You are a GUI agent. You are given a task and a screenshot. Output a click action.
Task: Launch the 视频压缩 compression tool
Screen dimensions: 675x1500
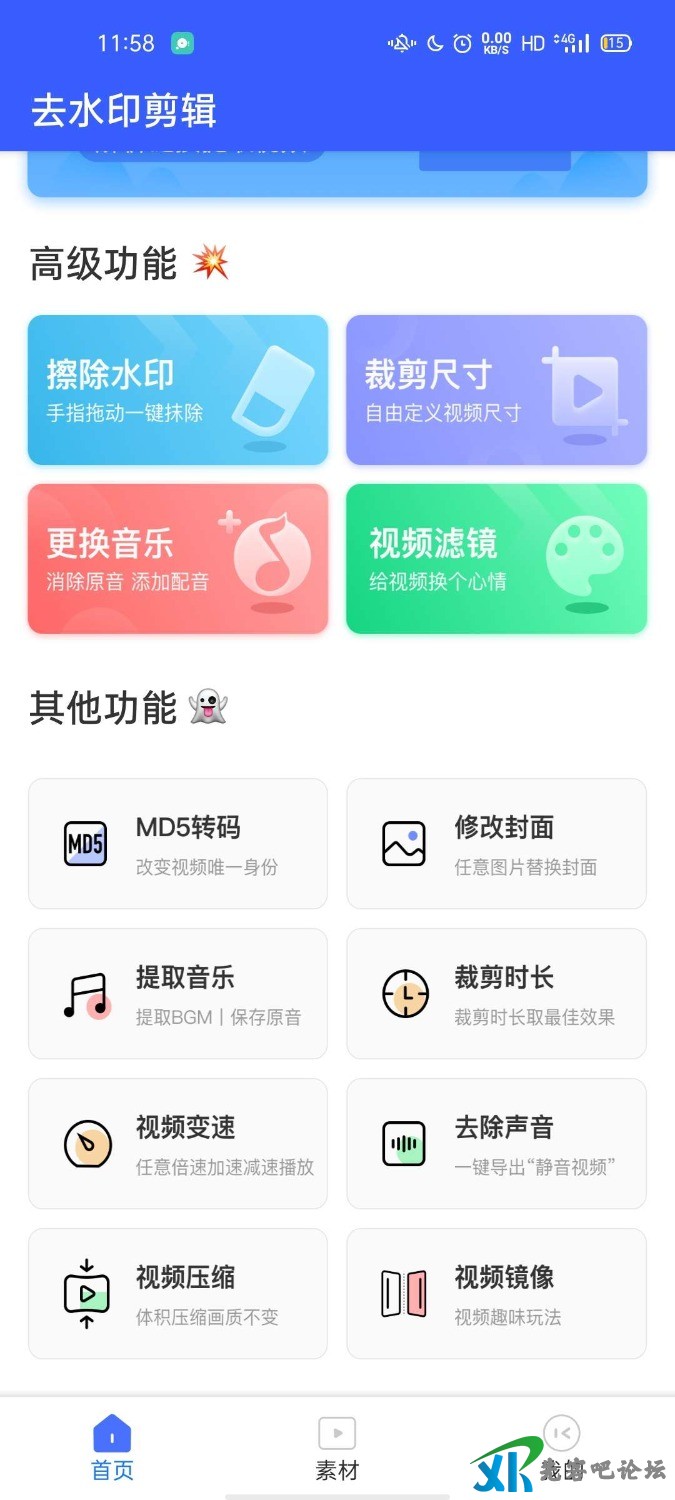[x=178, y=1293]
